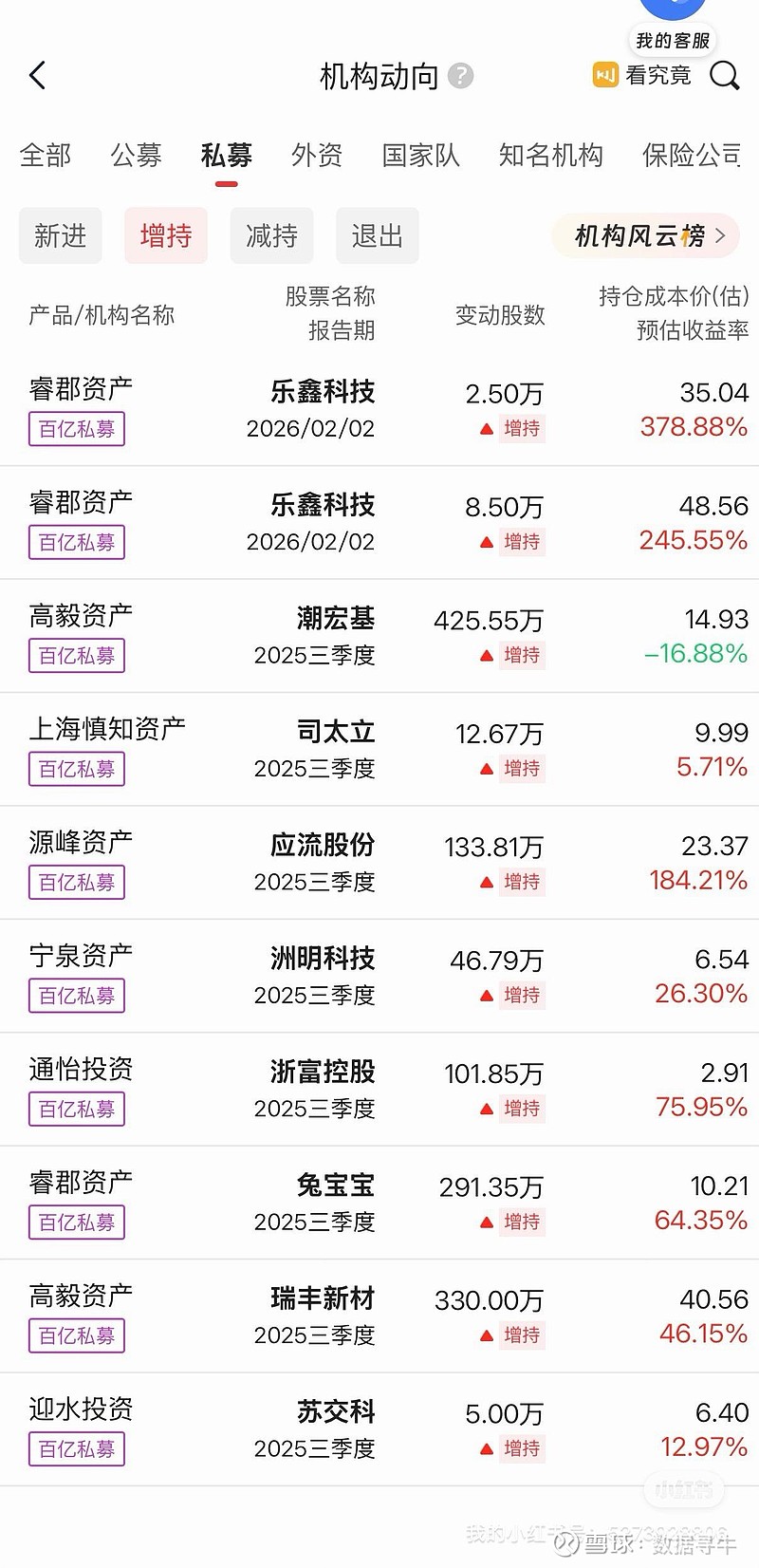View 源峰资产 应流股份 holding details
This screenshot has height=1568, width=759.
pos(379,862)
